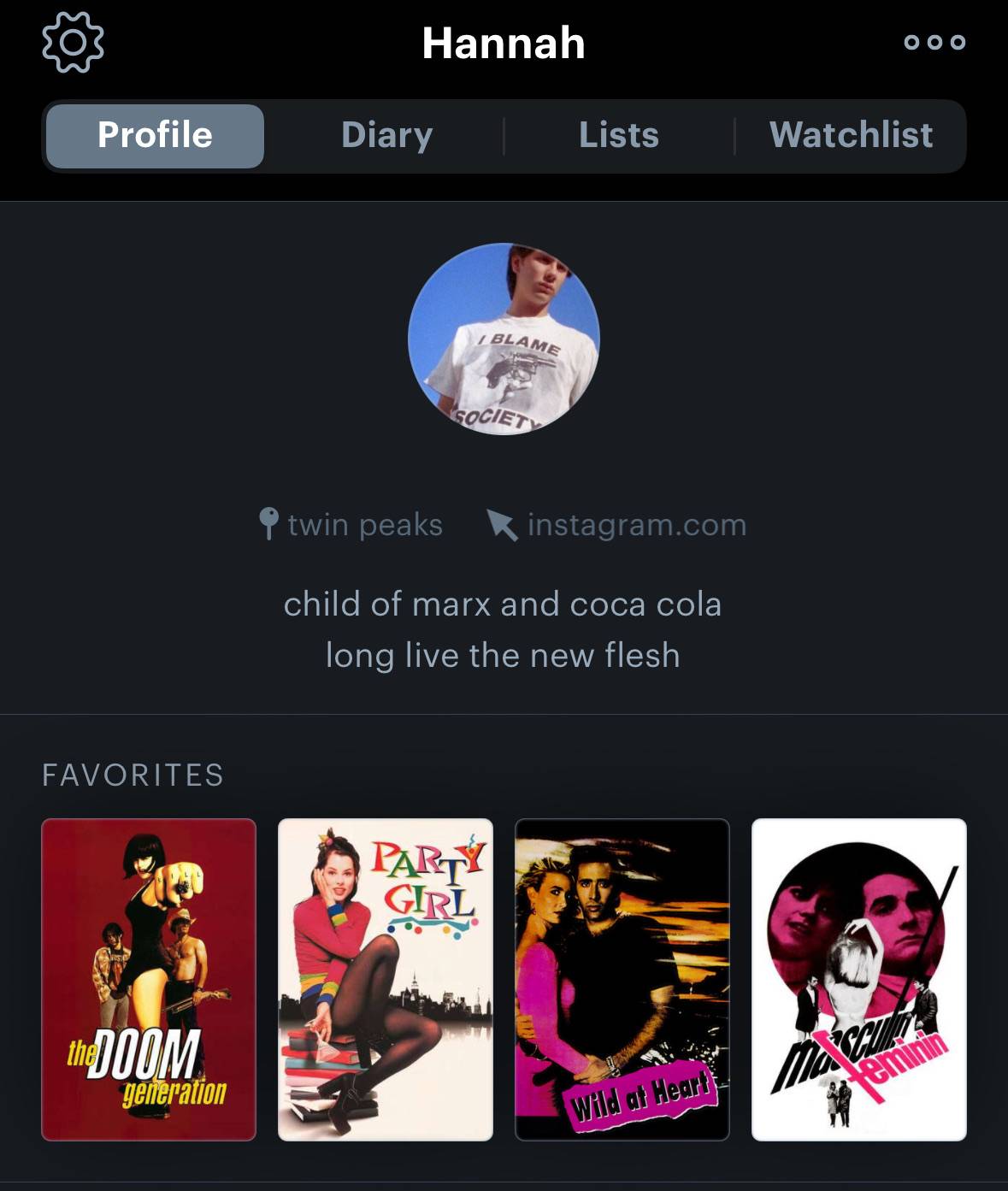
Task: Switch to the Diary tab
Action: 386,135
